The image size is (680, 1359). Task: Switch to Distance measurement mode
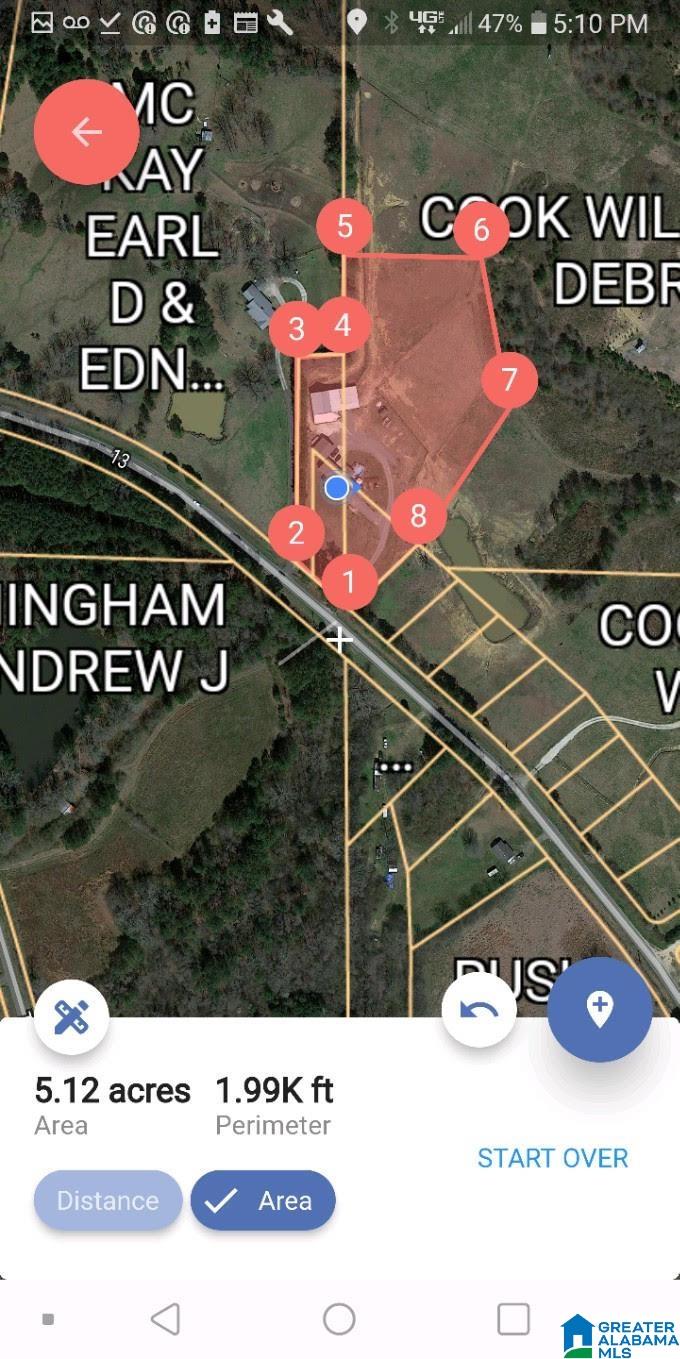pyautogui.click(x=108, y=1200)
